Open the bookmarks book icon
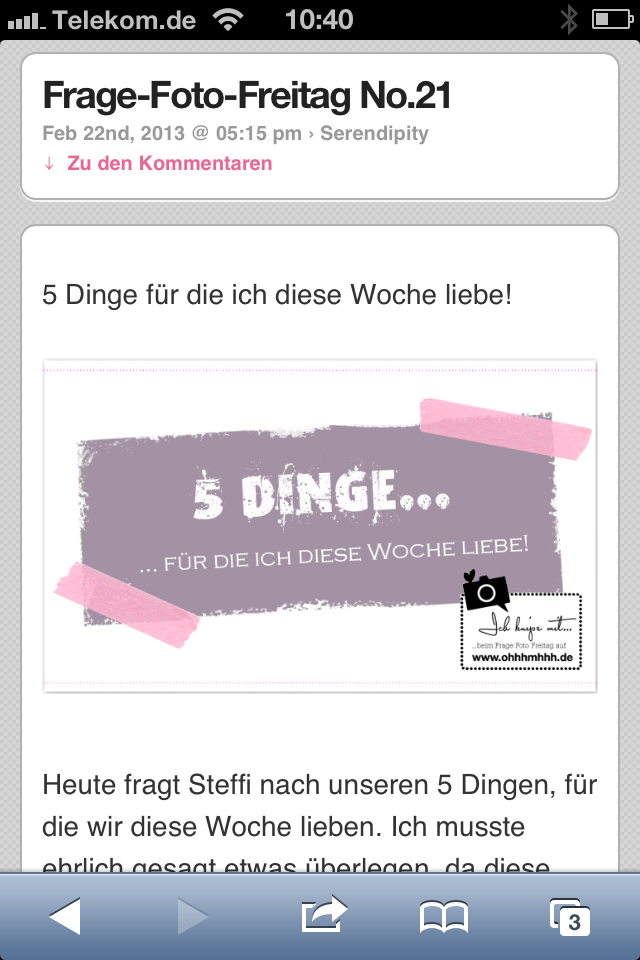The height and width of the screenshot is (960, 640). [444, 915]
